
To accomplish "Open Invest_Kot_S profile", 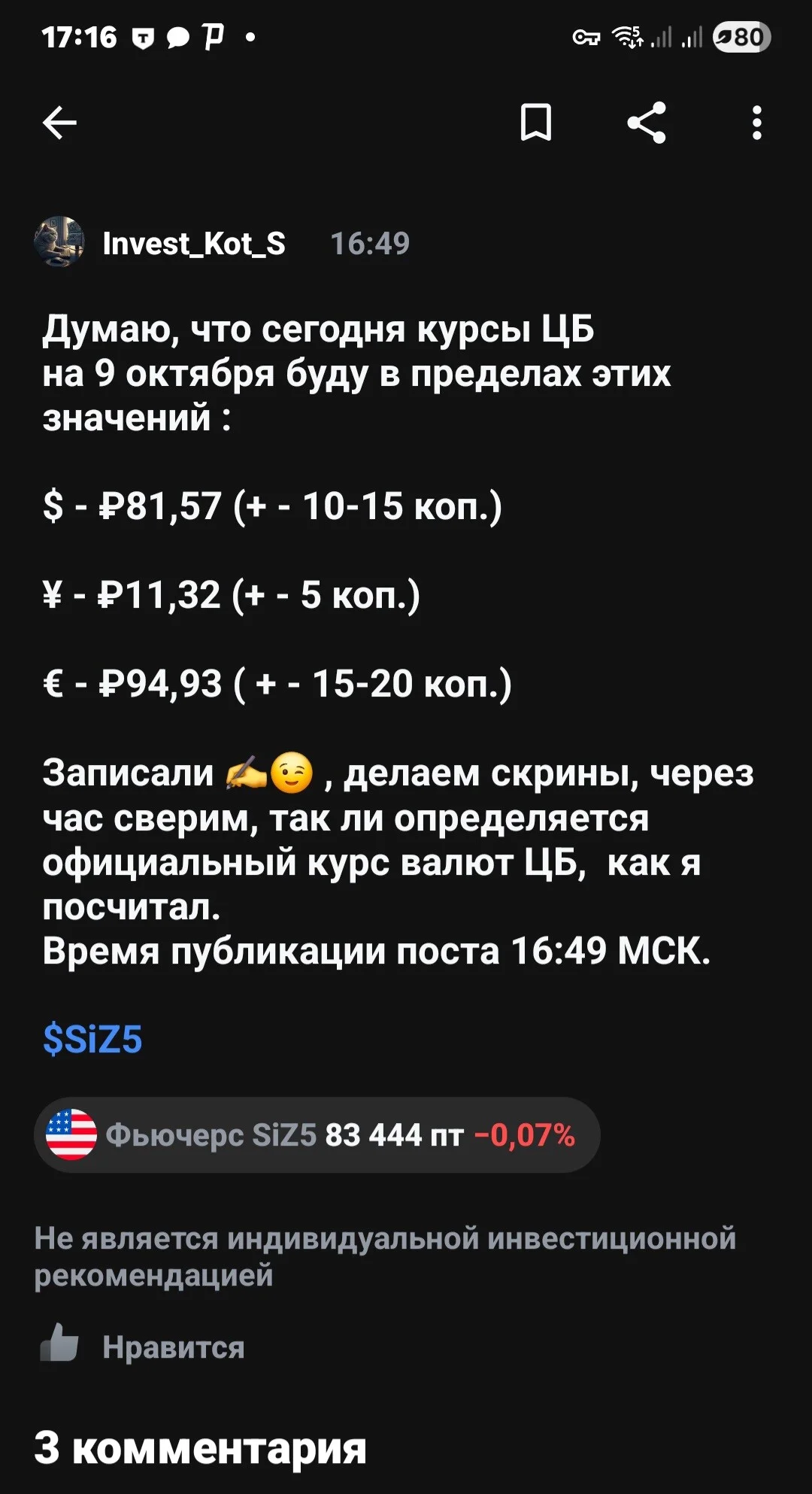I will pyautogui.click(x=193, y=243).
